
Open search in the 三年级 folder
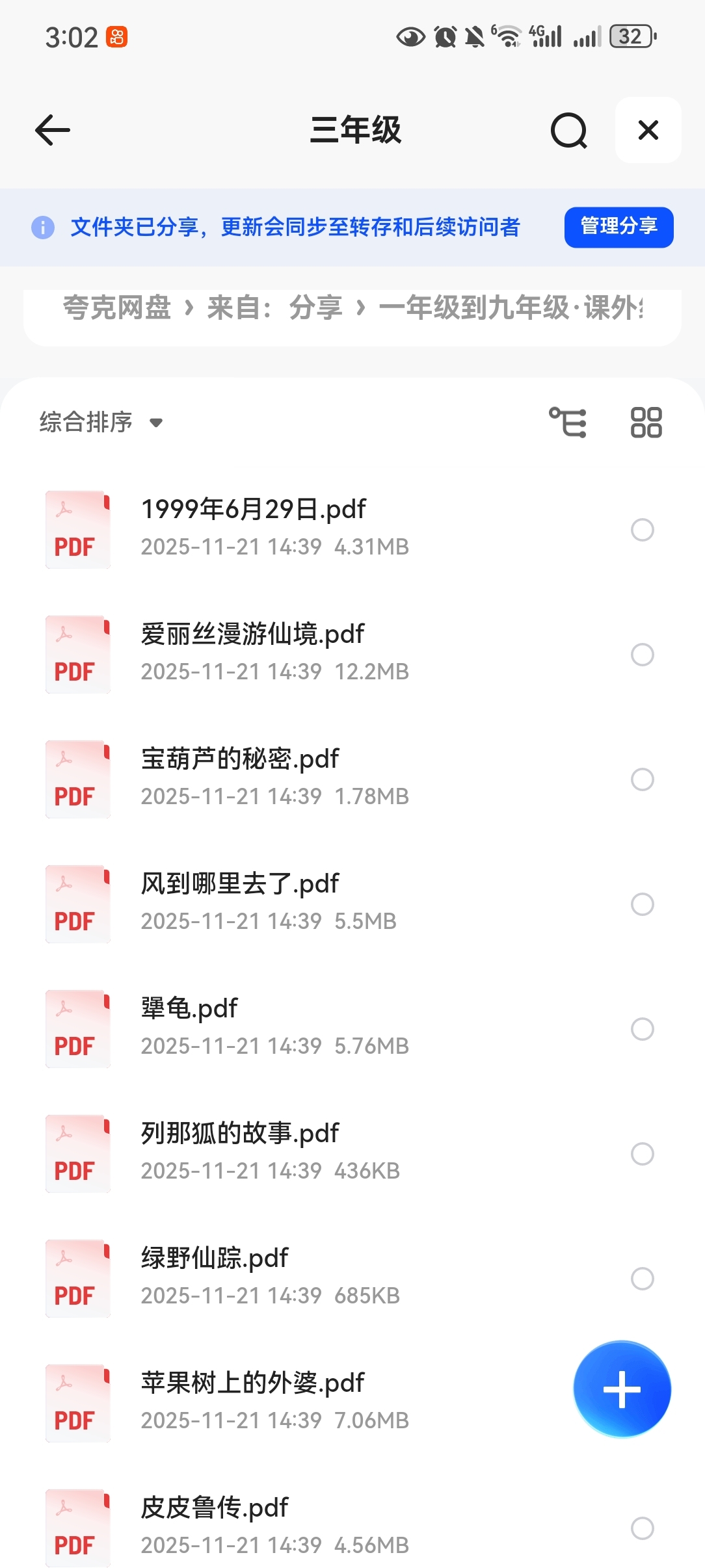(568, 130)
